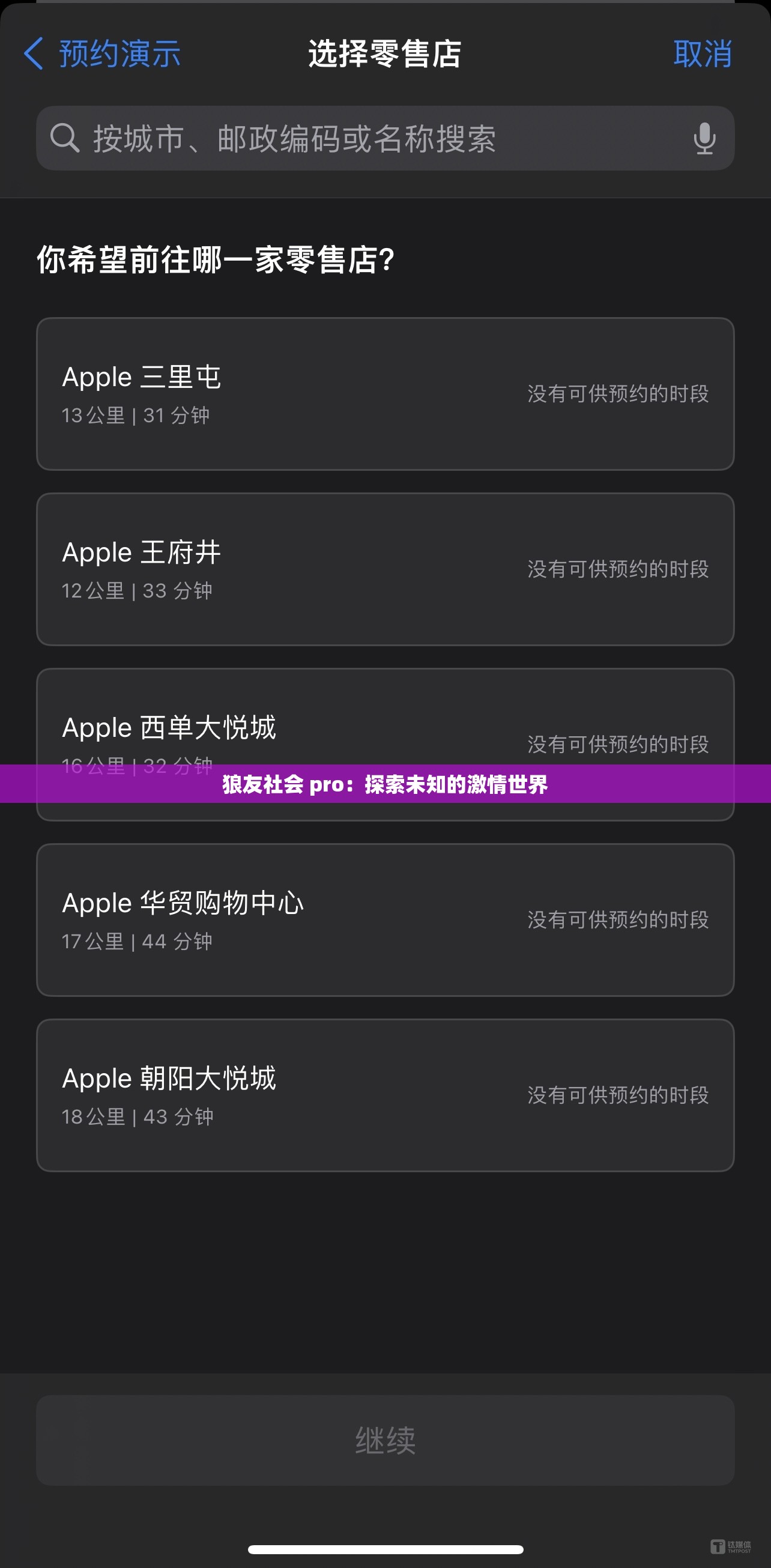
Task: Tap 取消 to cancel store selection
Action: pyautogui.click(x=703, y=53)
